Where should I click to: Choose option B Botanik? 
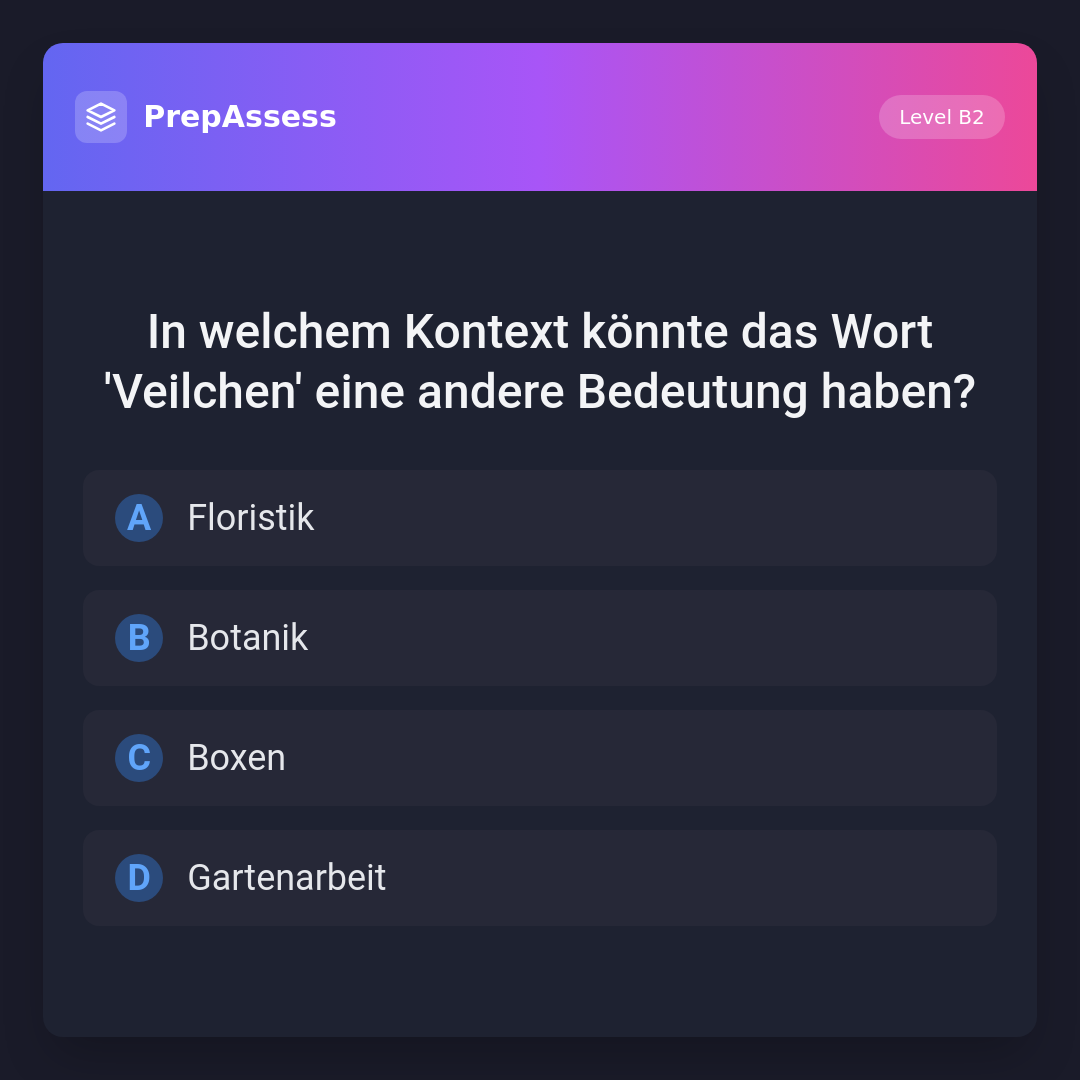click(x=540, y=638)
